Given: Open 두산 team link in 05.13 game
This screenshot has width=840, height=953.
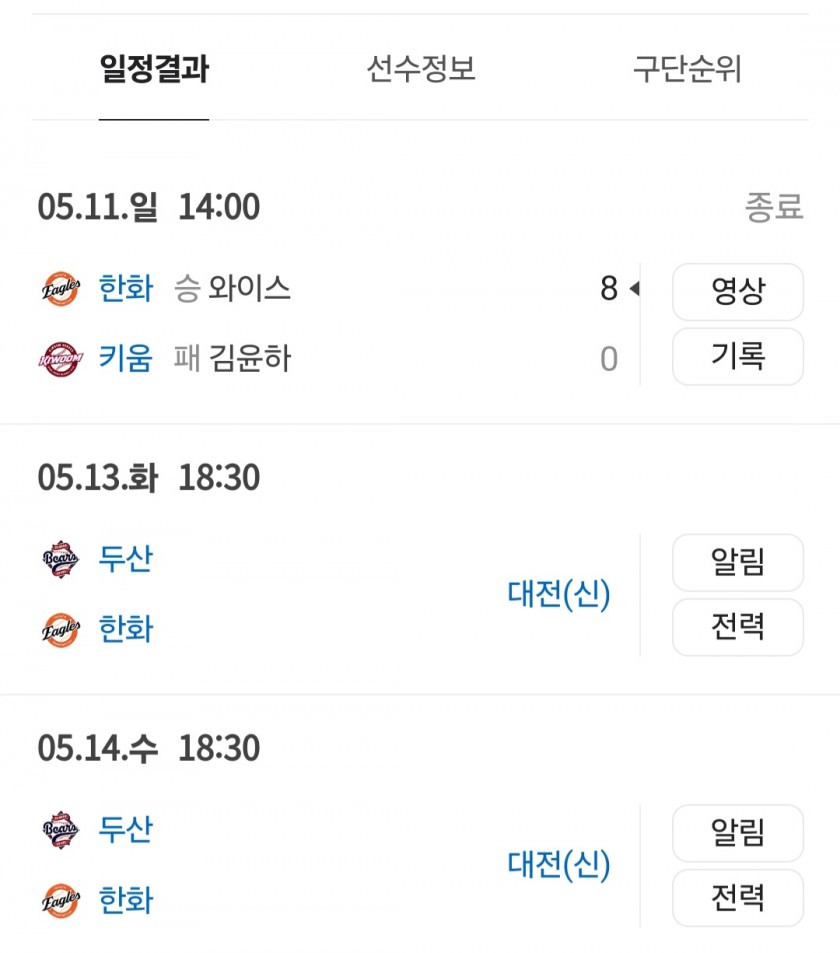Looking at the screenshot, I should pos(125,558).
